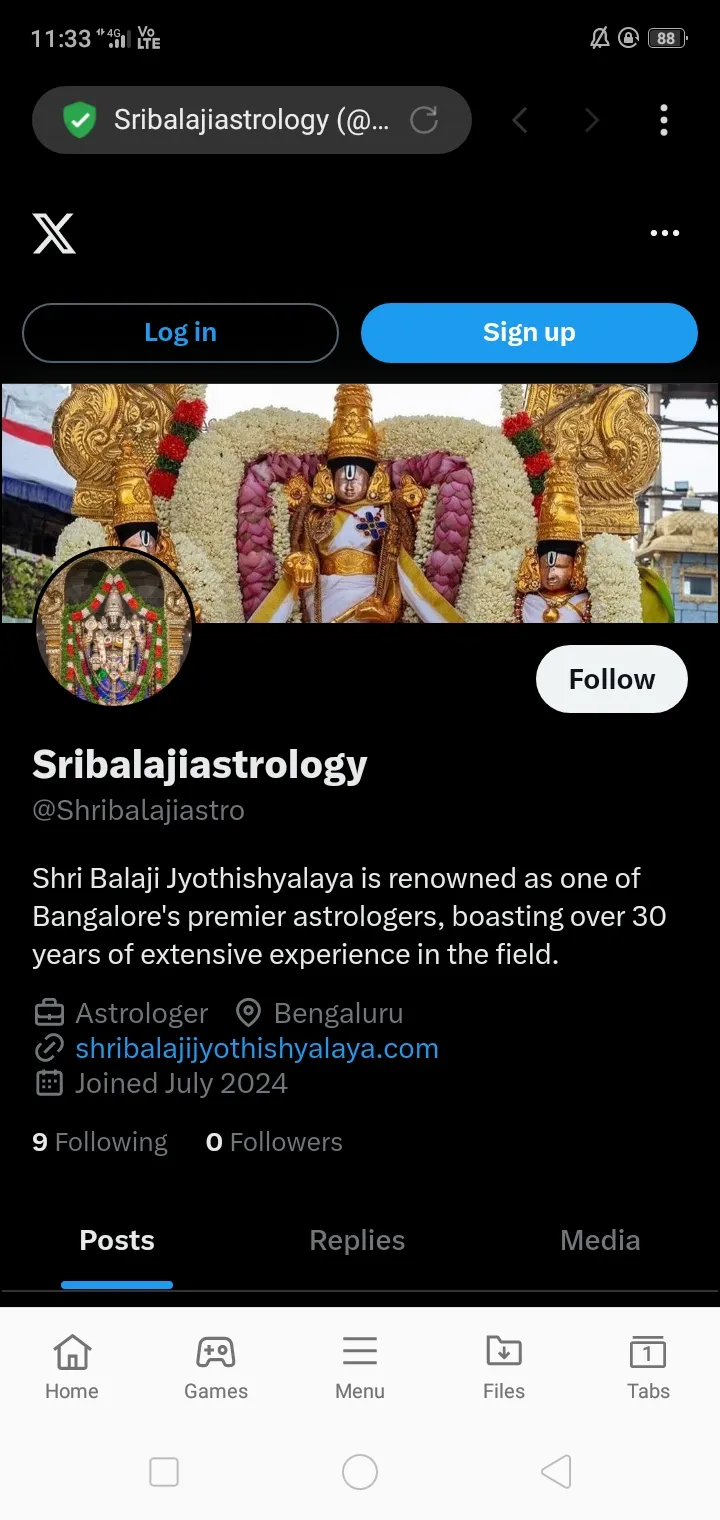Open the Files section
720x1520 pixels.
click(504, 1367)
